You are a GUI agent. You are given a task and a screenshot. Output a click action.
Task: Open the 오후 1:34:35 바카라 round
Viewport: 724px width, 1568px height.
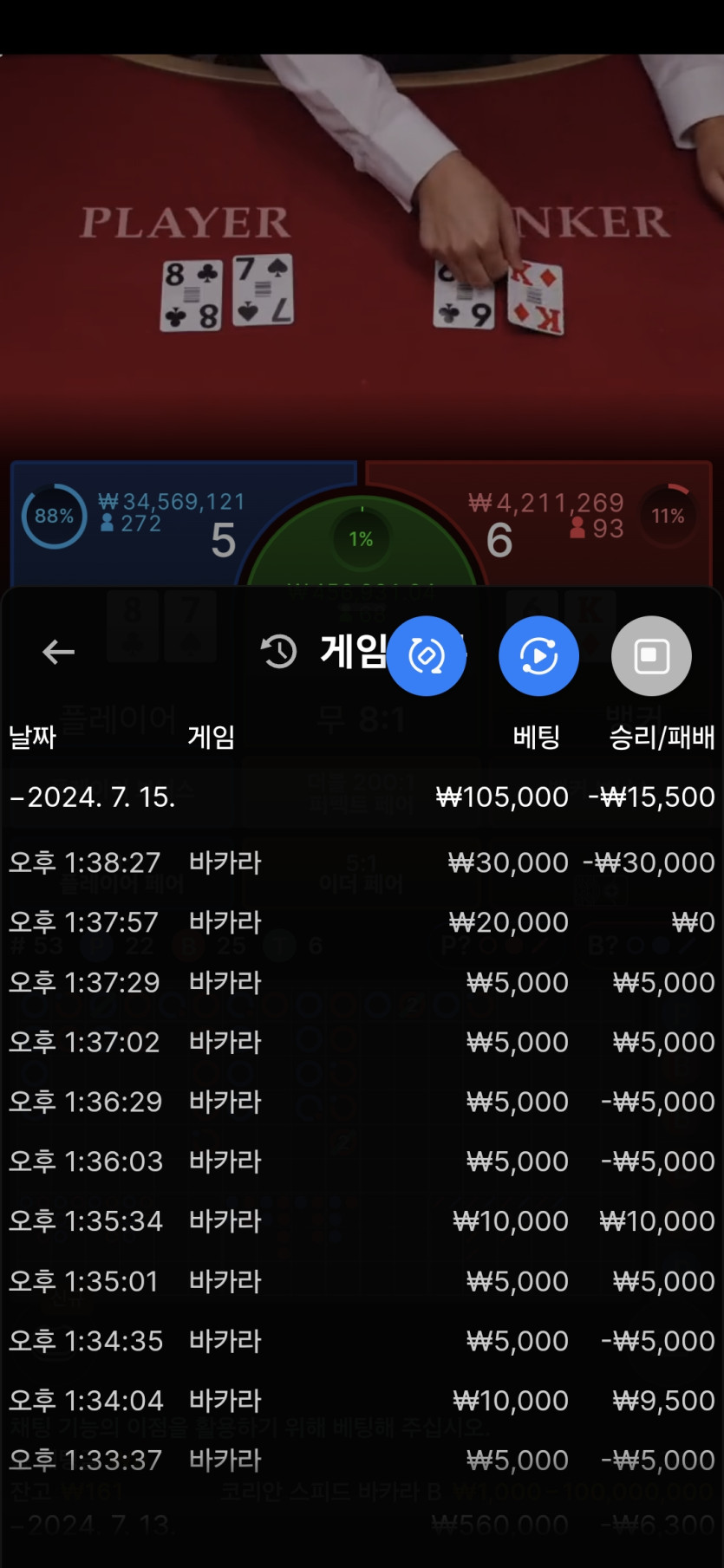point(362,1341)
